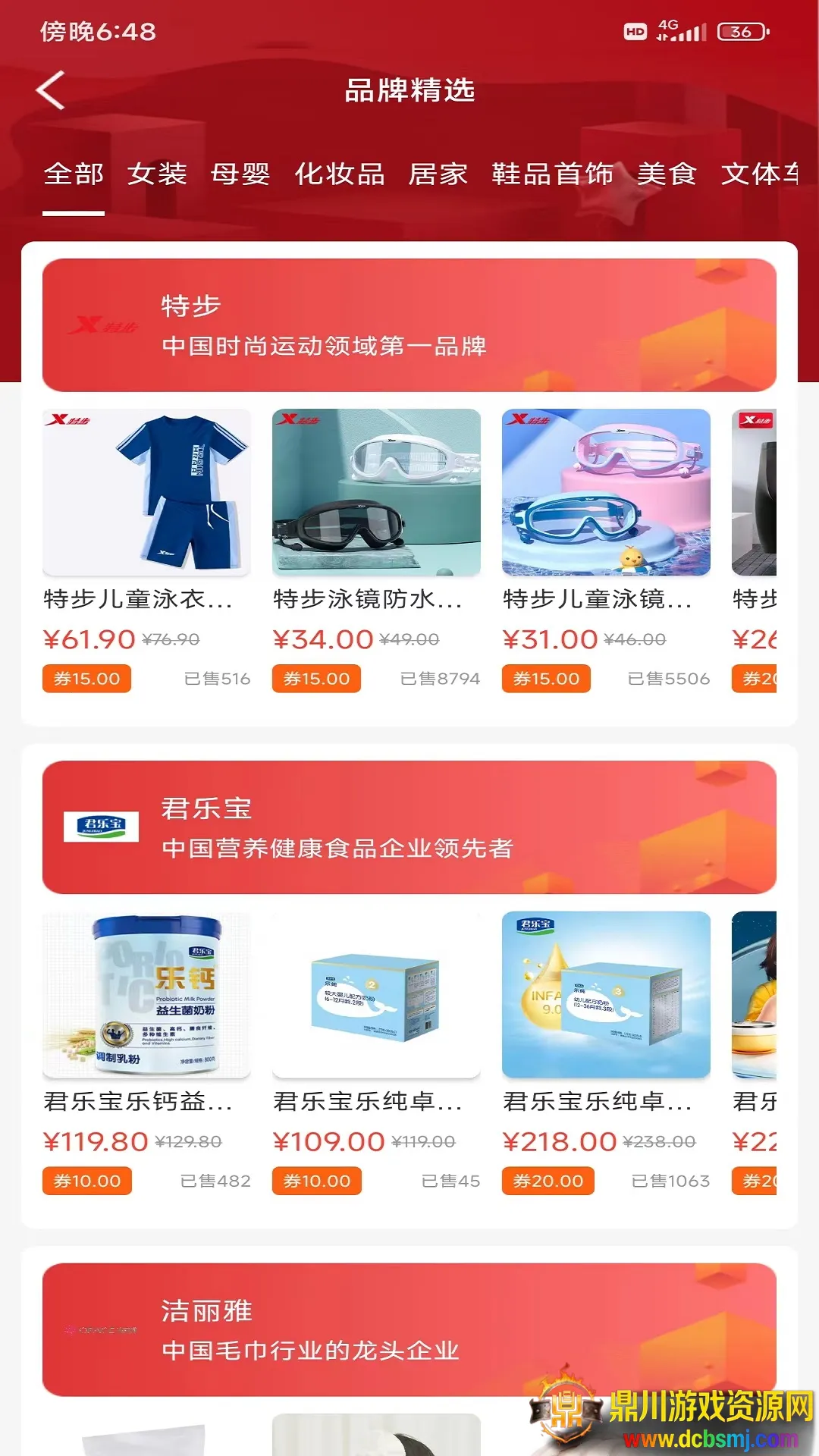The image size is (819, 1456).
Task: Switch to the 居家 tab
Action: pyautogui.click(x=438, y=174)
